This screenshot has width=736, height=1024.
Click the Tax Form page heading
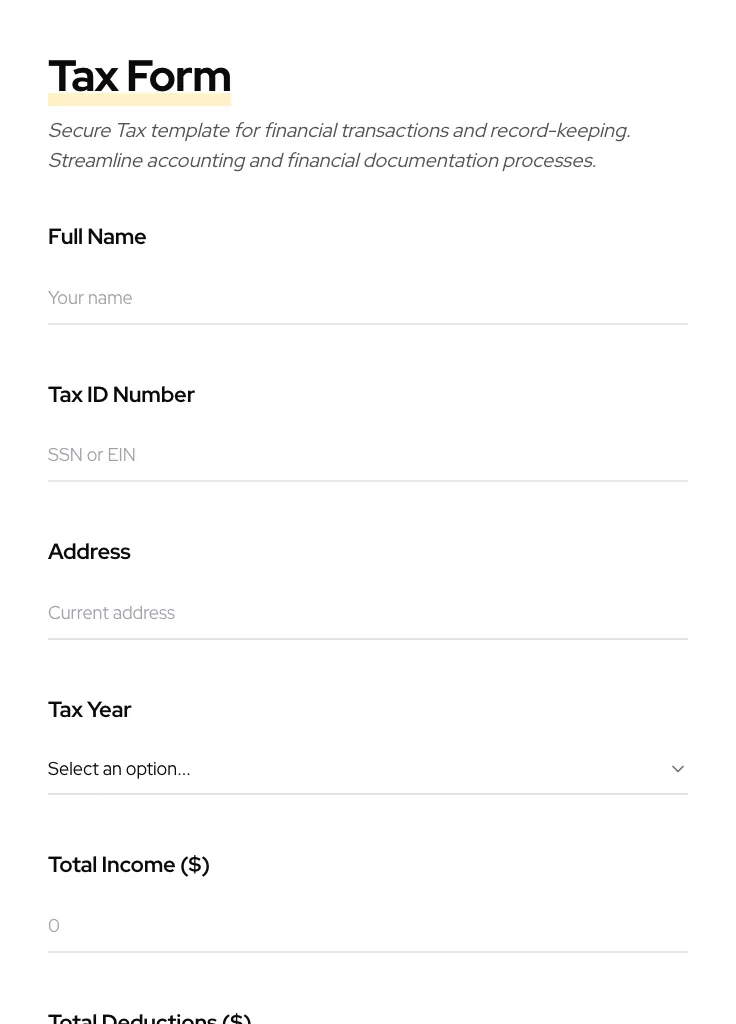[139, 75]
